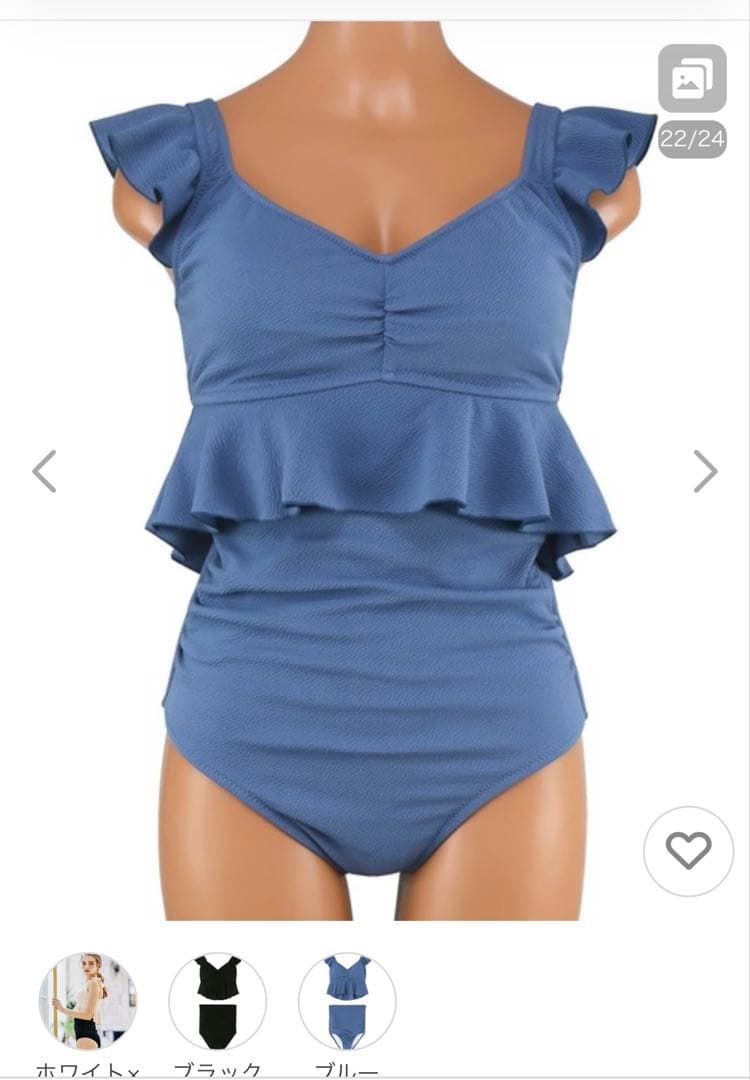The image size is (750, 1080).
Task: Select the ブラック color variant
Action: point(217,1002)
